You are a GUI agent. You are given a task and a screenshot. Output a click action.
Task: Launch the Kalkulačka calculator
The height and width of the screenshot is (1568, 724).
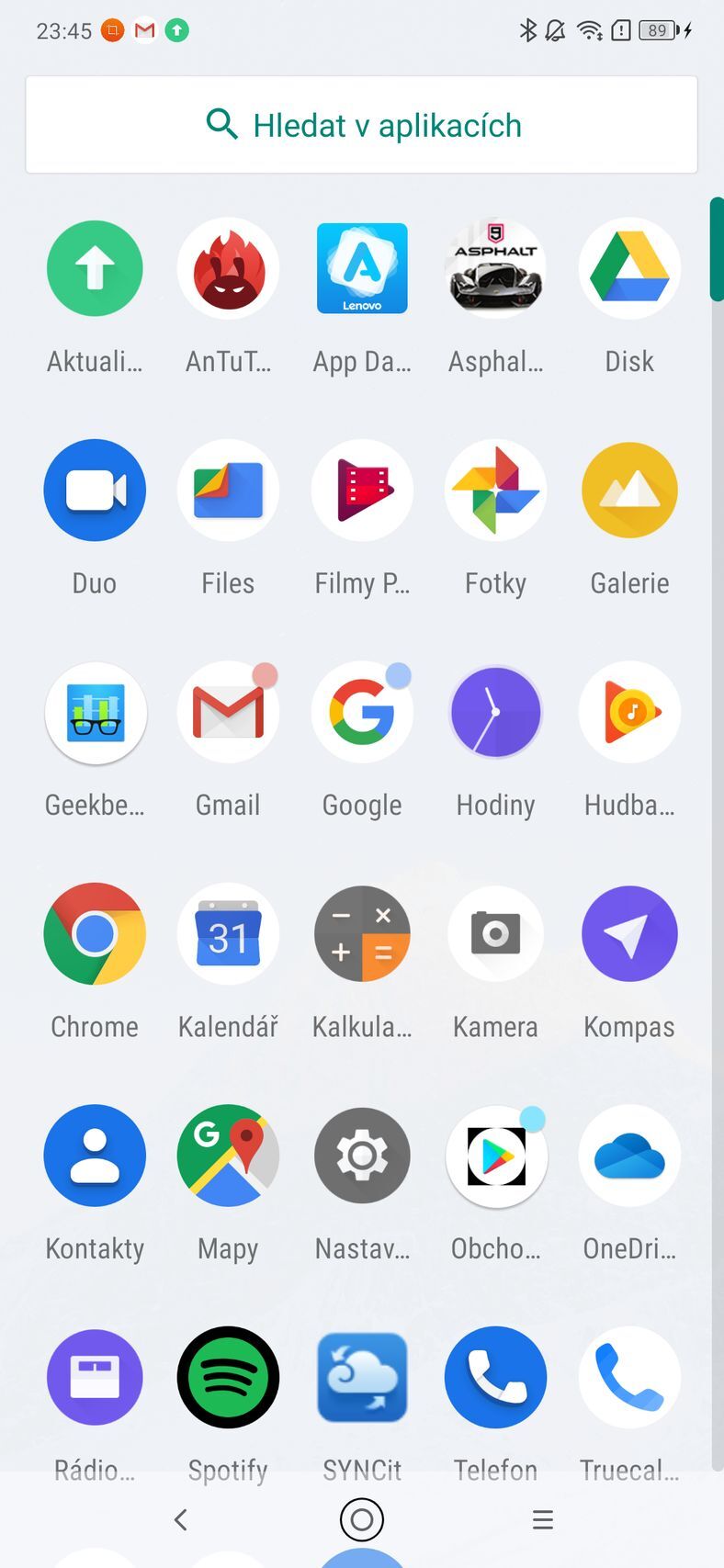pos(362,933)
